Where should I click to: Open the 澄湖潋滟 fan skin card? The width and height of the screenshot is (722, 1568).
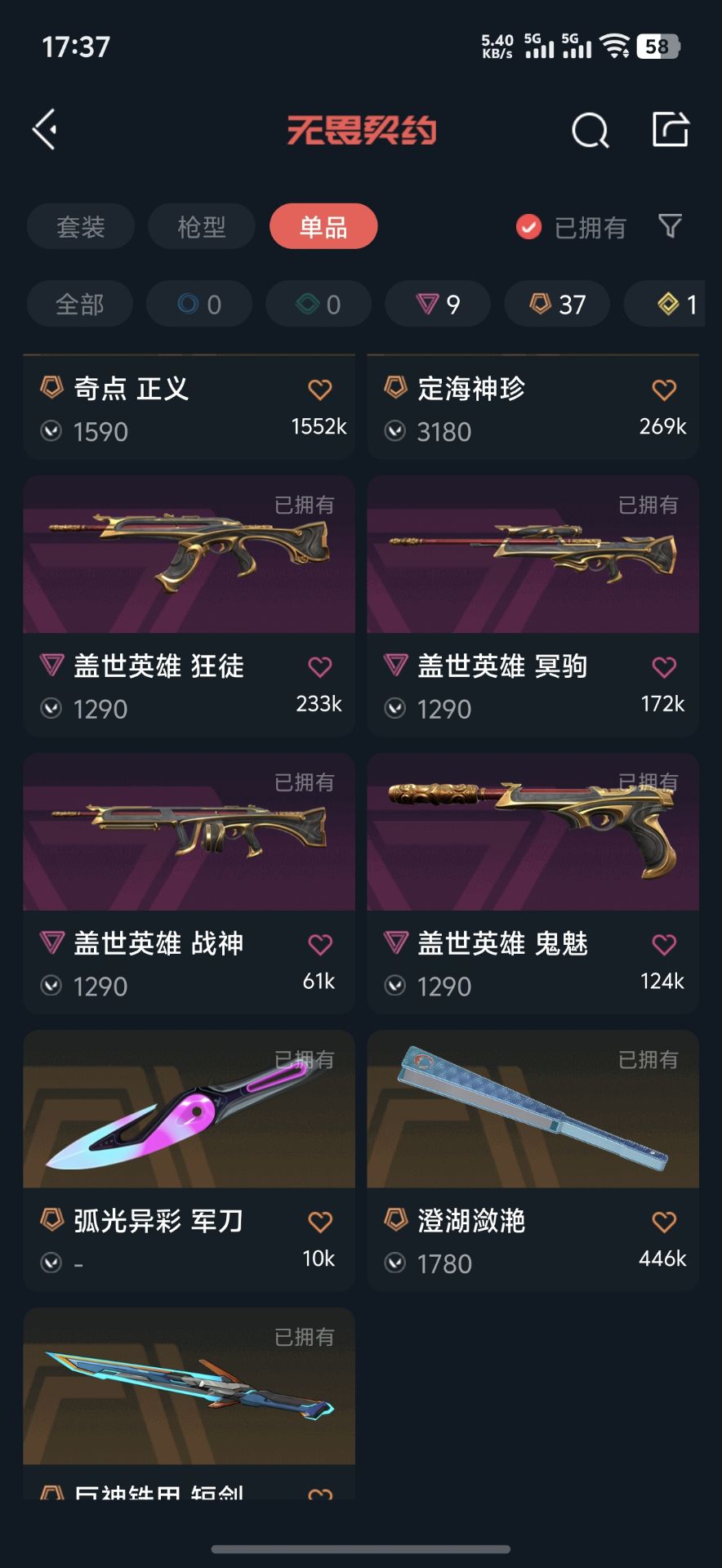[x=533, y=1111]
